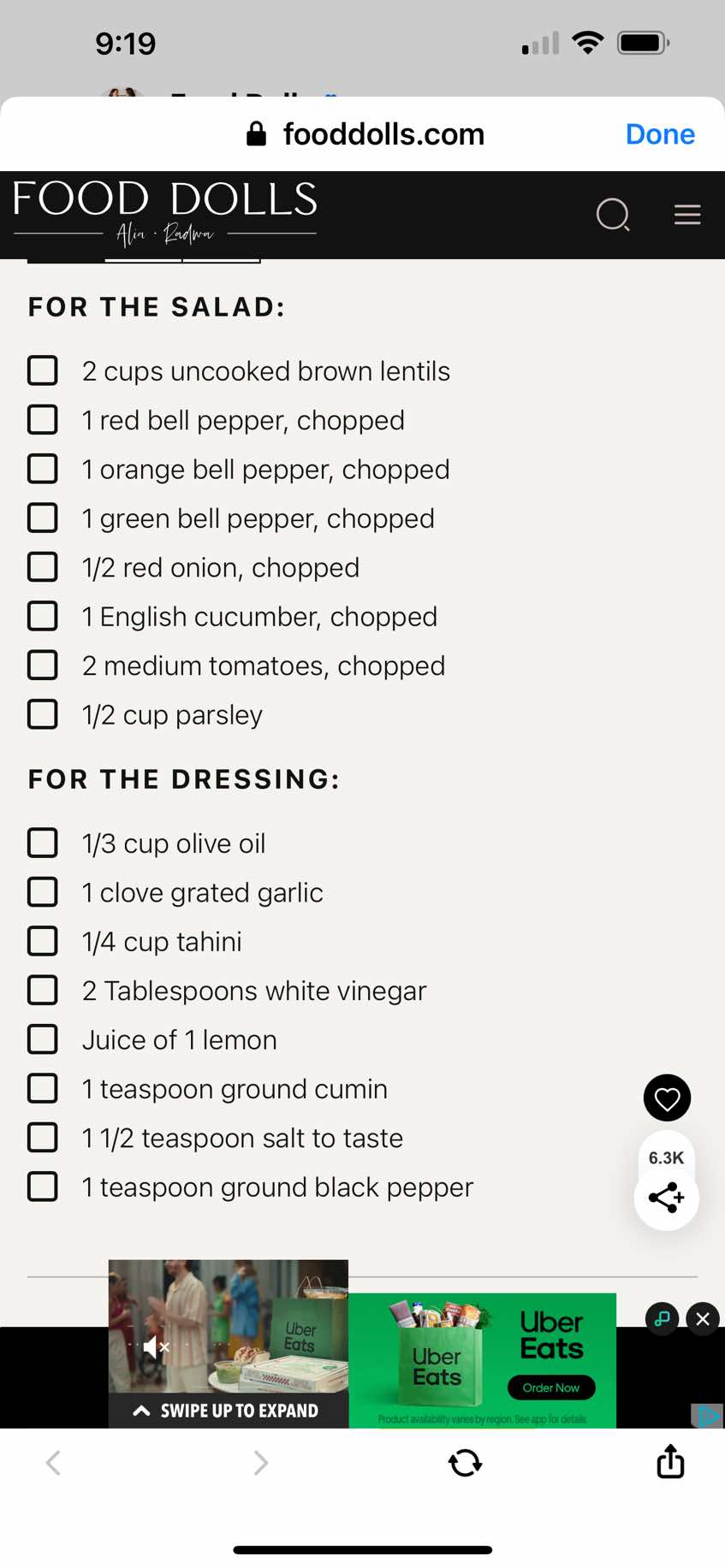The height and width of the screenshot is (1568, 725).
Task: Check Juice of 1 lemon
Action: tap(43, 1039)
